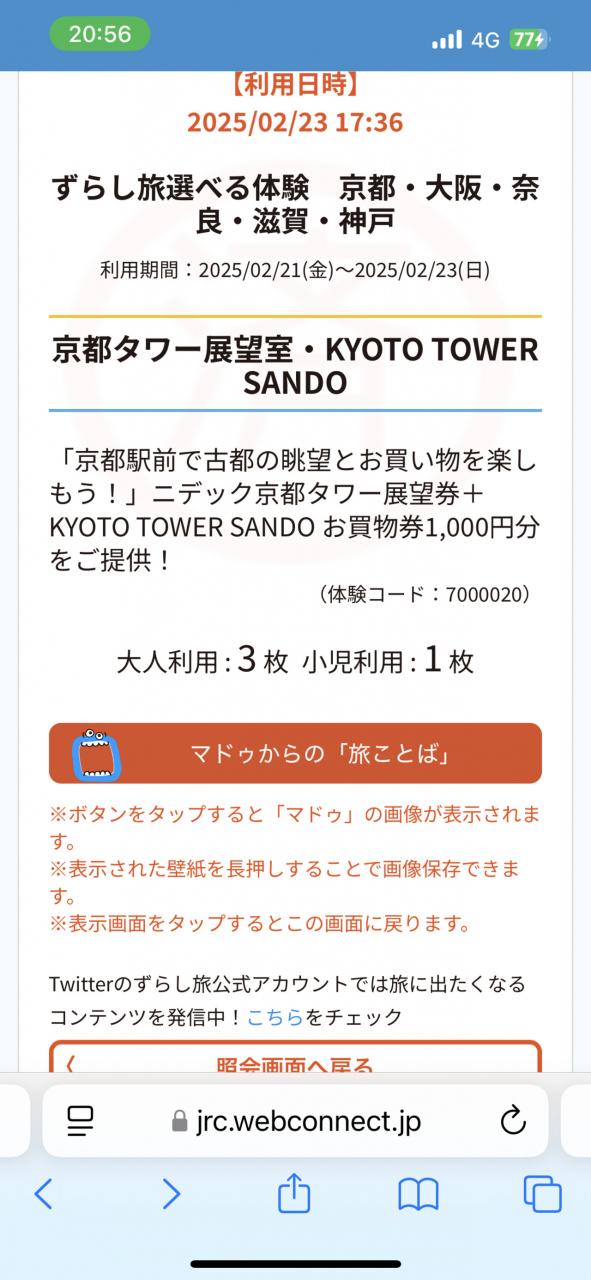Open the Safari page settings icon
Screen dimensions: 591x1280
click(80, 1120)
